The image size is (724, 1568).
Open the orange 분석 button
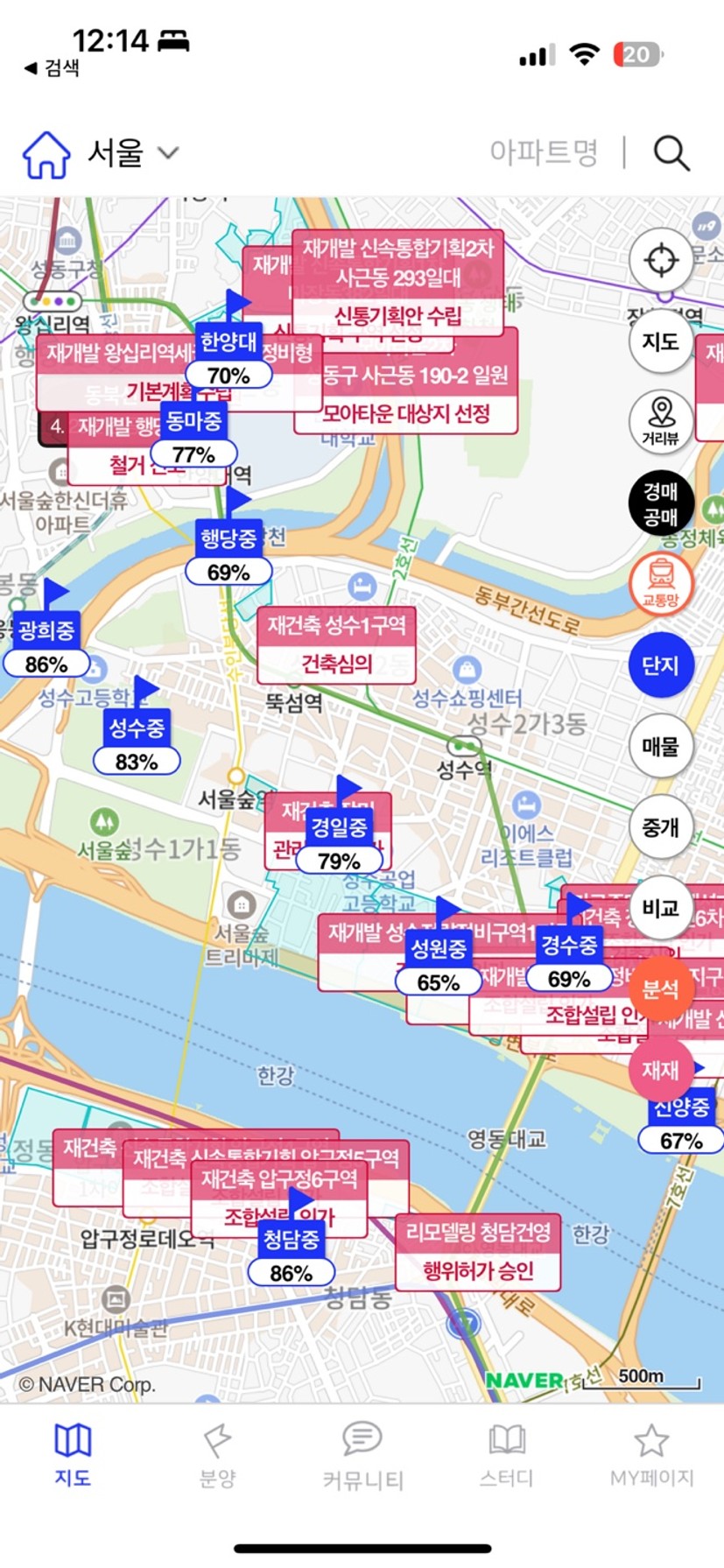tap(661, 988)
